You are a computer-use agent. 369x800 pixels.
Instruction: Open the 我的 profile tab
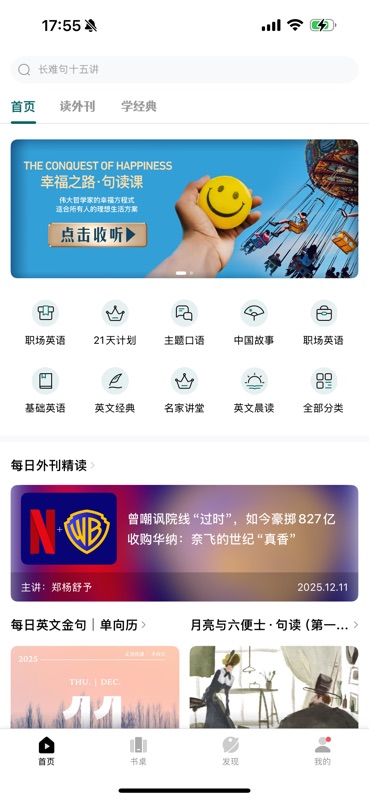(x=323, y=751)
